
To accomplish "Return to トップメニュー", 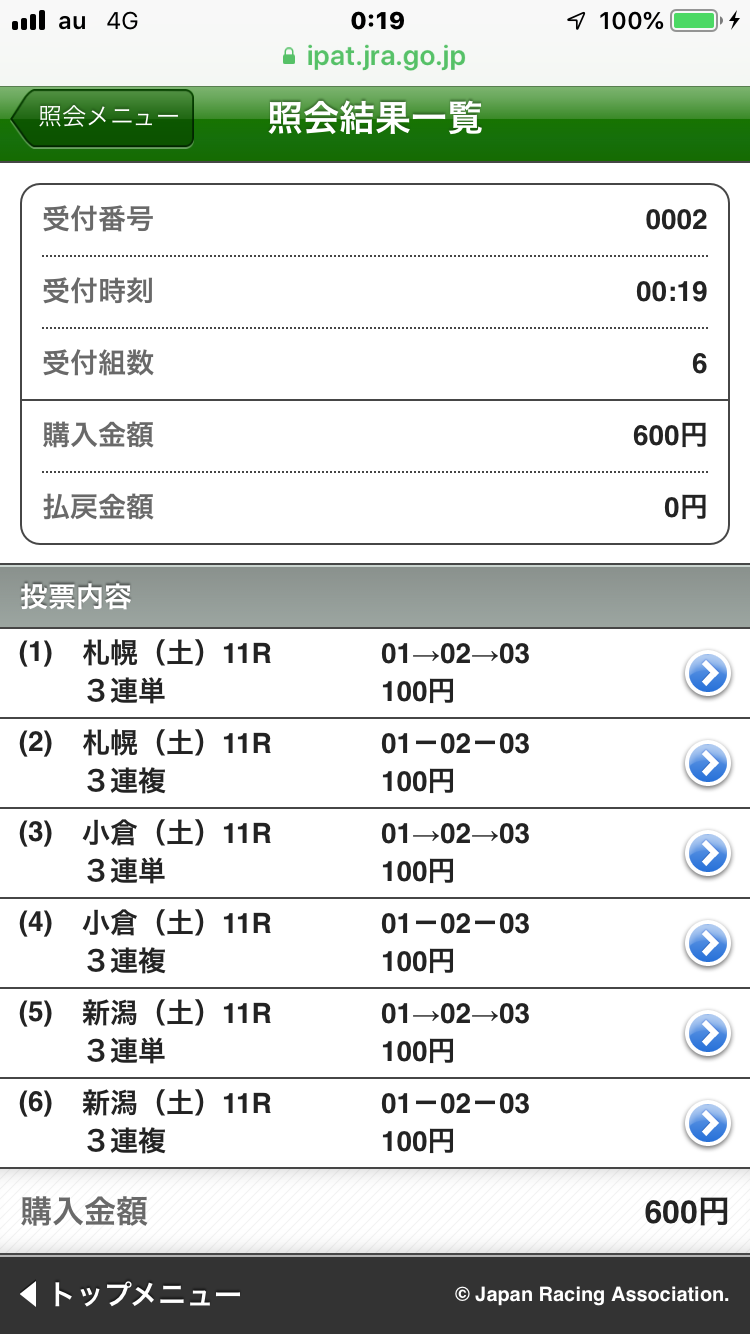I will tap(130, 1295).
